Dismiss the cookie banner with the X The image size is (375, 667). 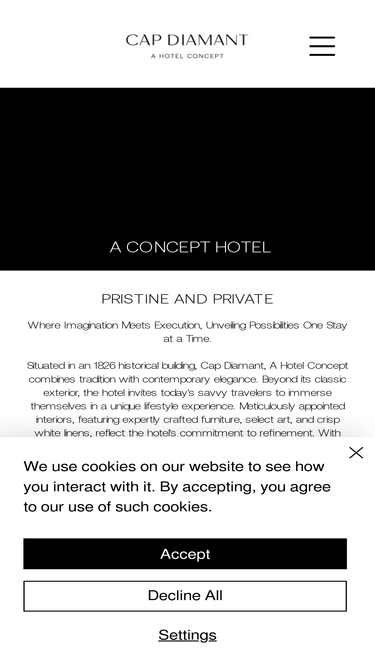pos(356,453)
